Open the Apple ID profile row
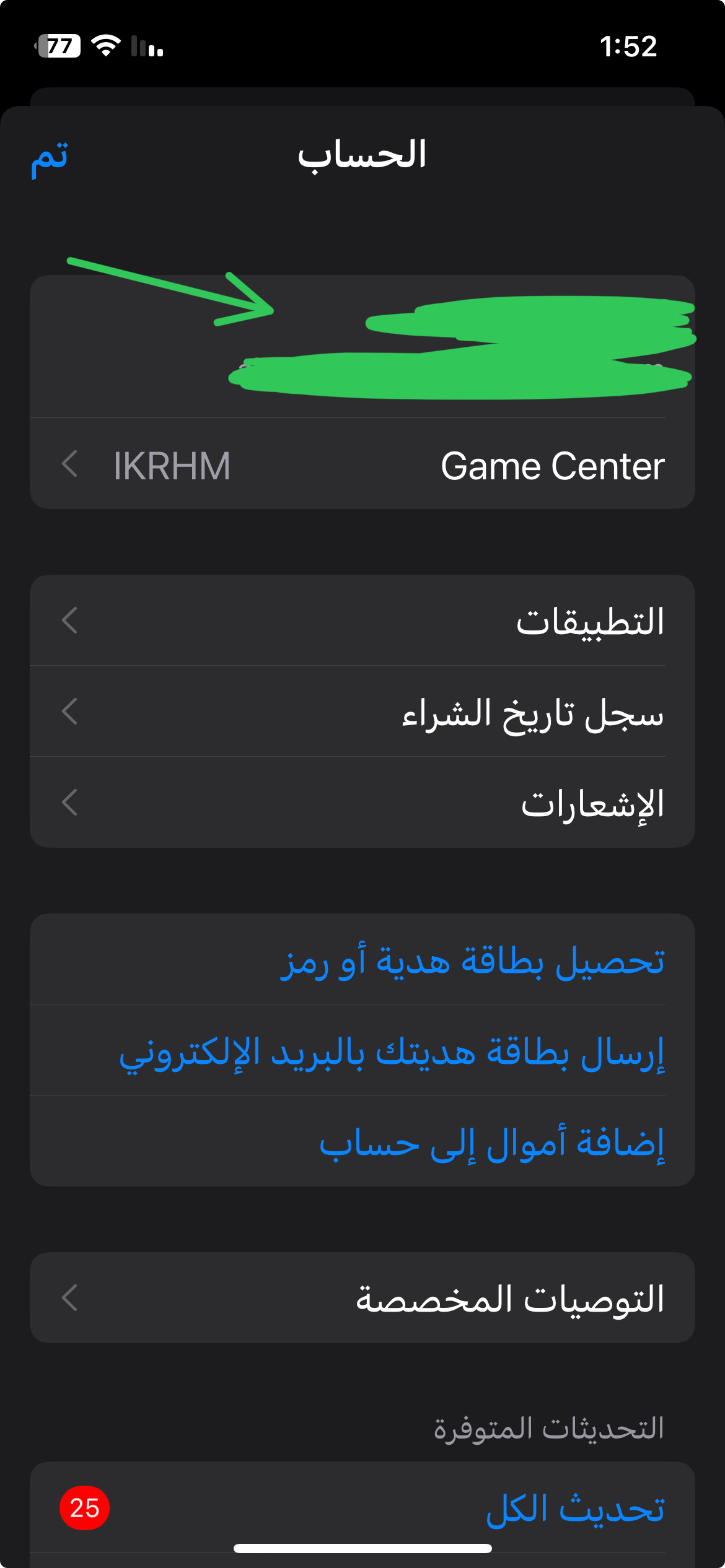 click(x=362, y=347)
